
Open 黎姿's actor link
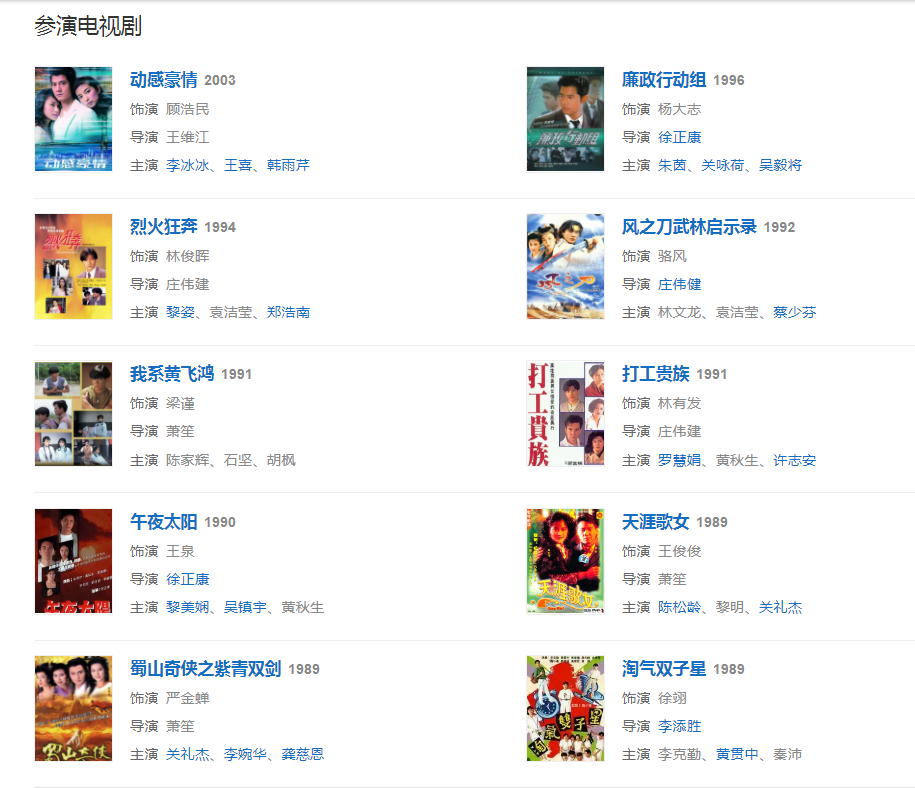(x=180, y=312)
